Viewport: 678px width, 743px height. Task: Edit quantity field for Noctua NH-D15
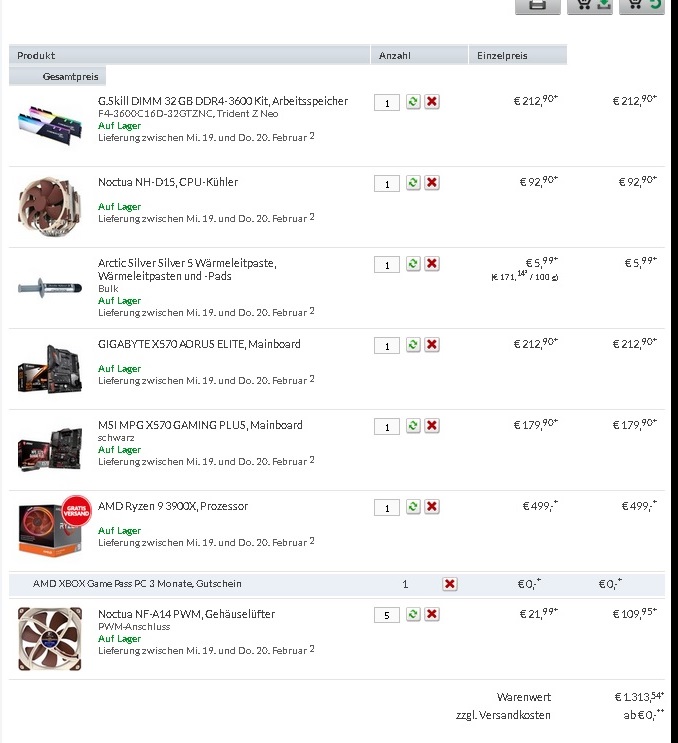[387, 183]
